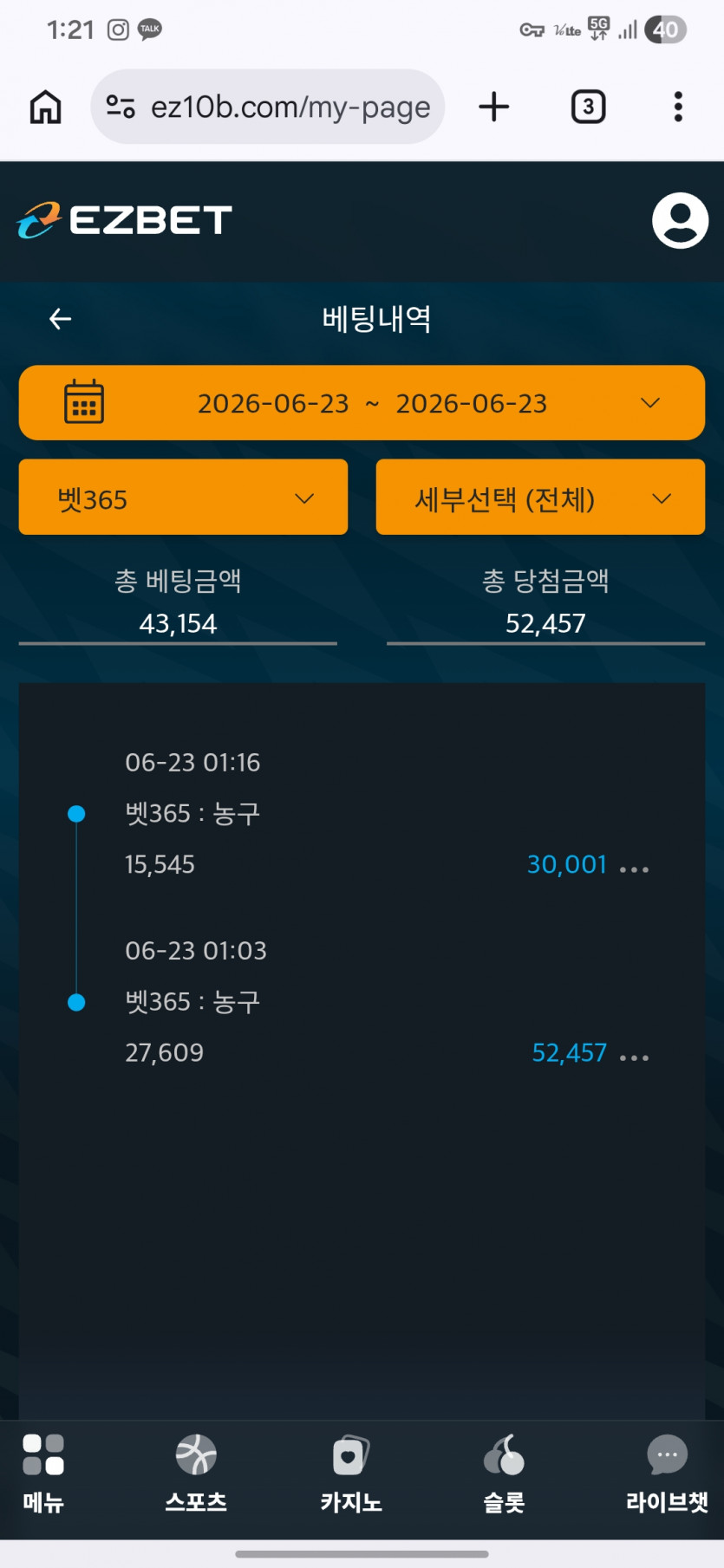
Task: Open the 06-23 01:16 bet entry
Action: (362, 813)
